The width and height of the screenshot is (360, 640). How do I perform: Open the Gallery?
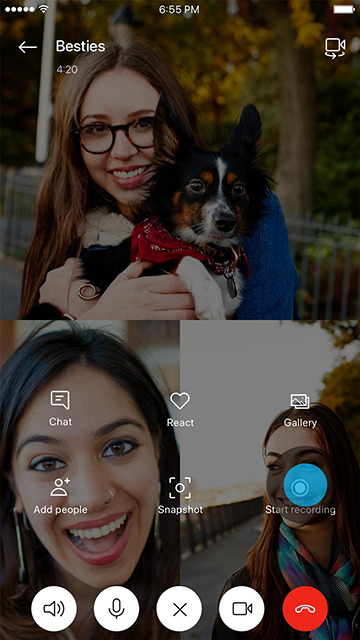[300, 410]
